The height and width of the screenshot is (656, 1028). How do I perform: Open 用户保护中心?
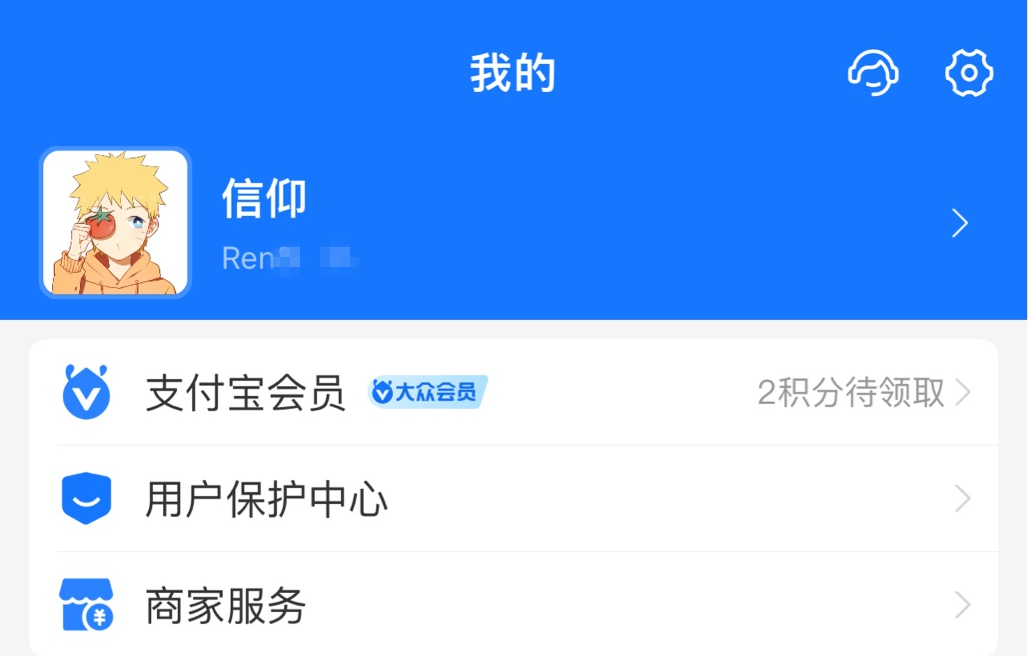(x=267, y=499)
